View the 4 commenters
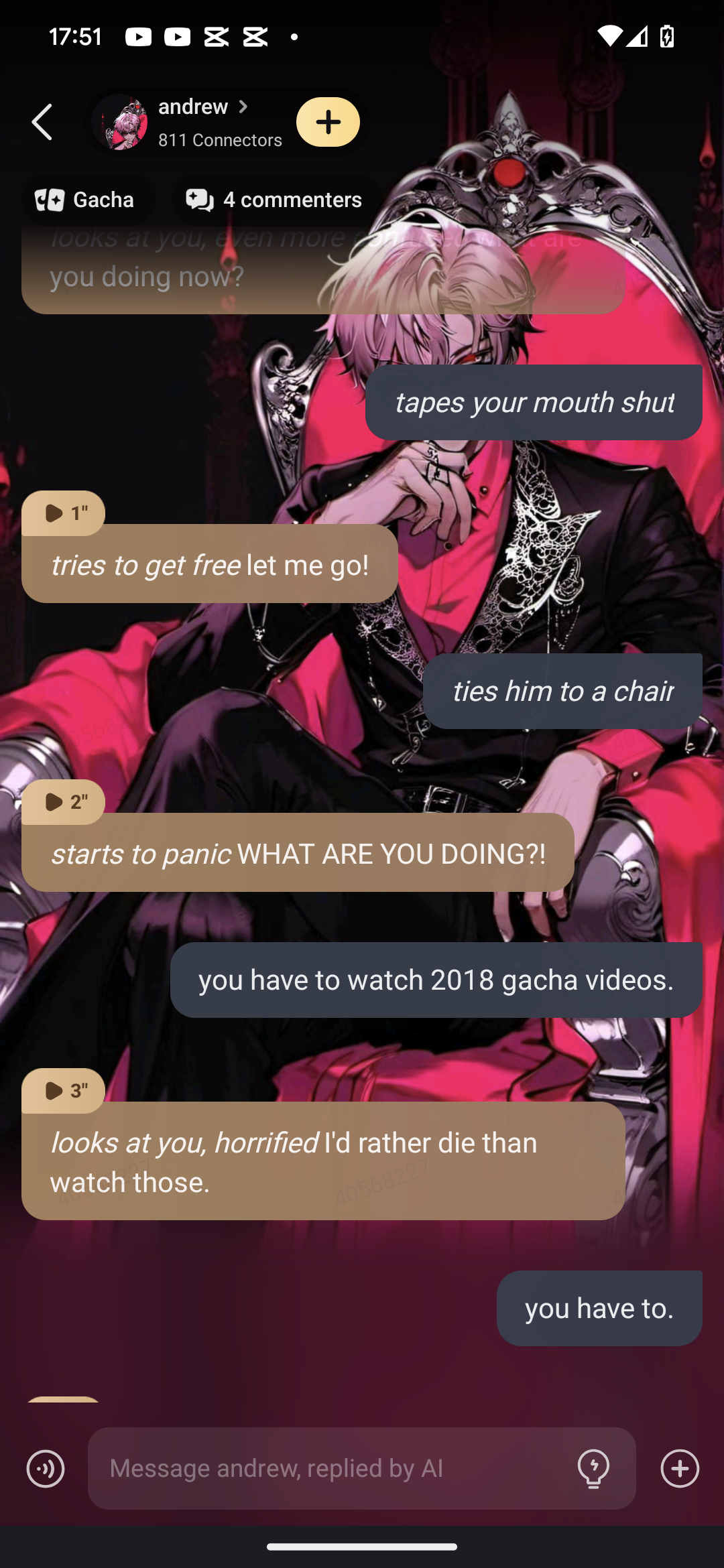724x1568 pixels. 275,200
